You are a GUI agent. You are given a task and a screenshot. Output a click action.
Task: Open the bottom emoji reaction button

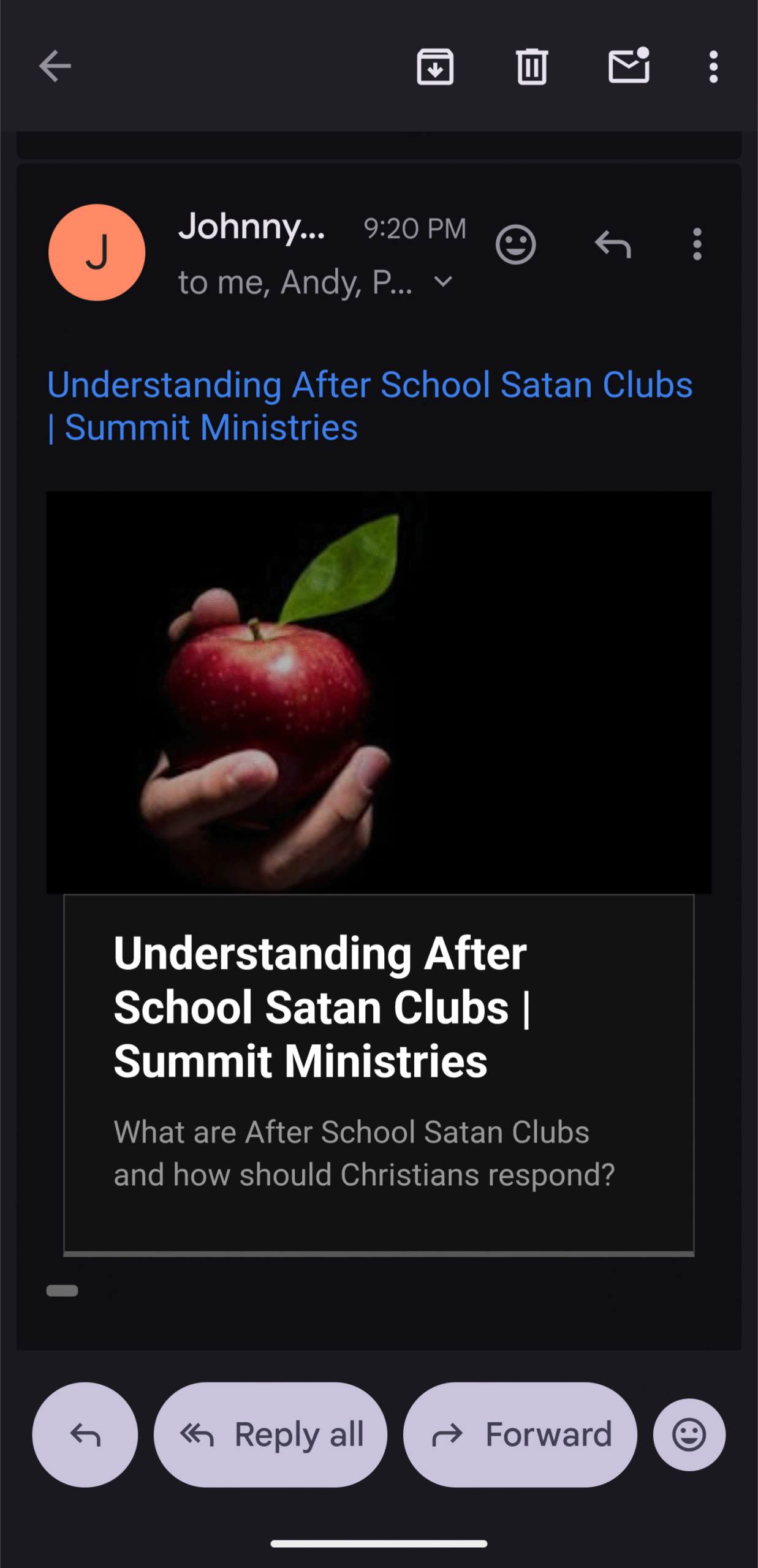[689, 1434]
